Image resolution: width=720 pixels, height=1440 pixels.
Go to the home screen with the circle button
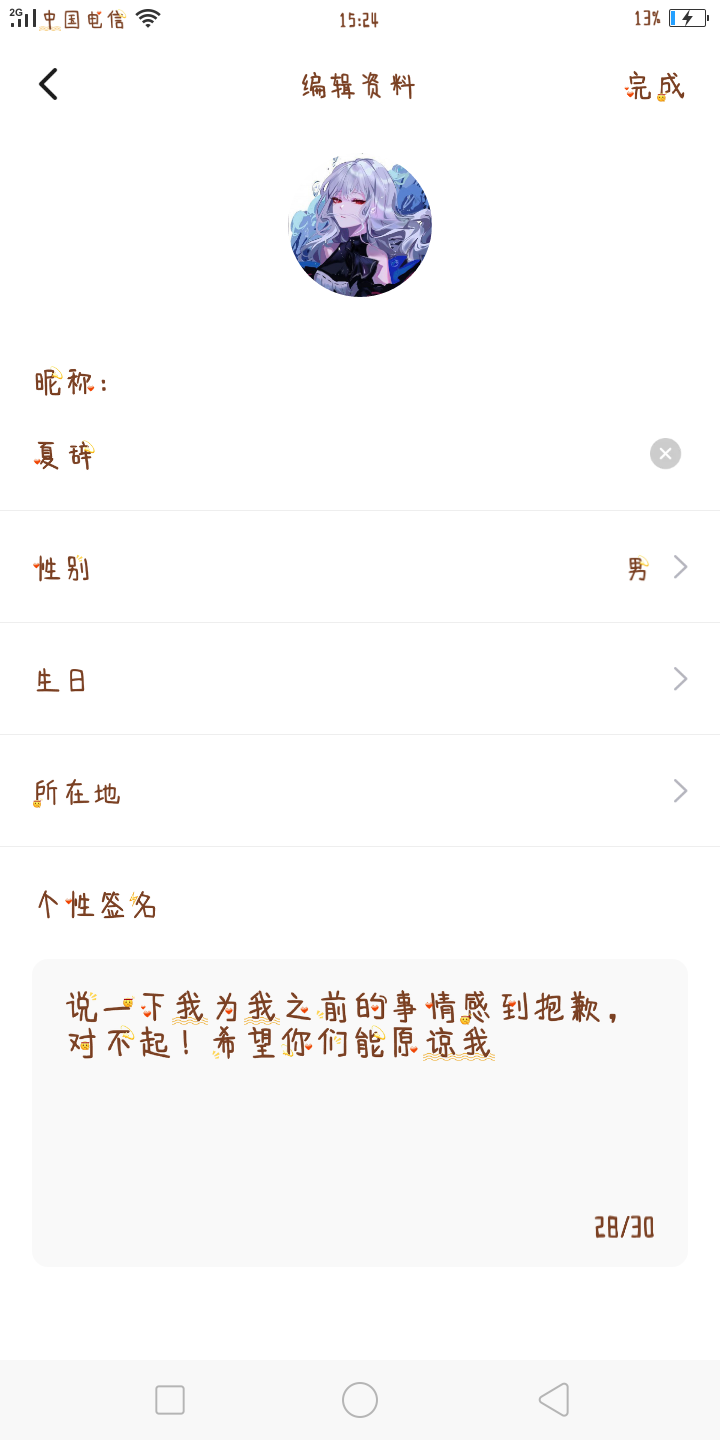tap(360, 1400)
